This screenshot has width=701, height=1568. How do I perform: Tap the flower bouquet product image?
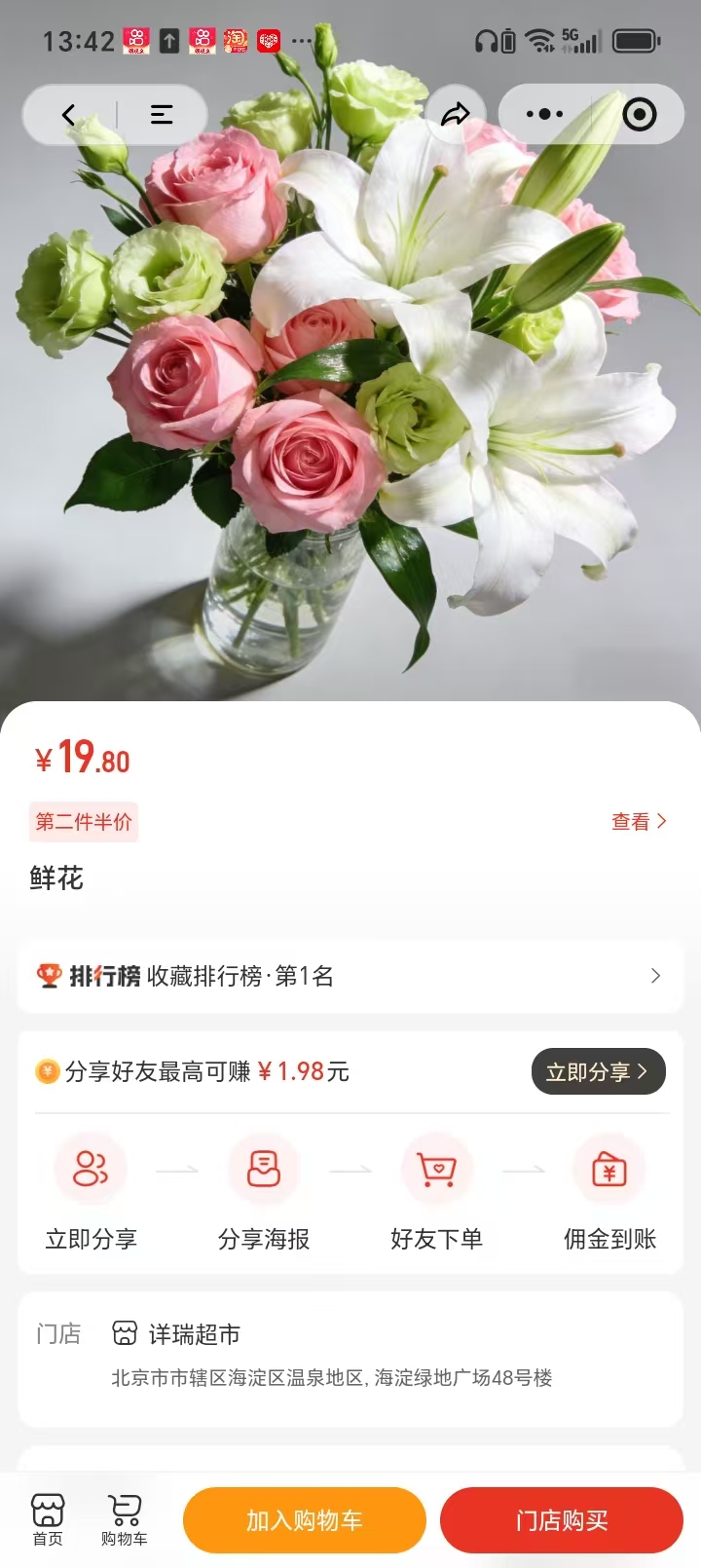(x=350, y=390)
